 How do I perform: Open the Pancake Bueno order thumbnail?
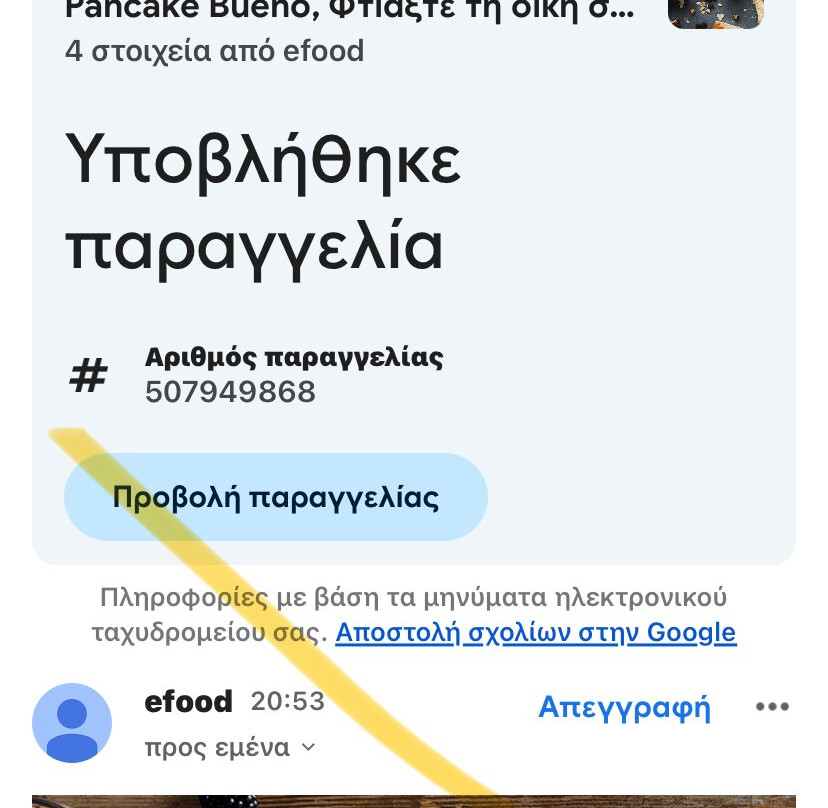[715, 12]
